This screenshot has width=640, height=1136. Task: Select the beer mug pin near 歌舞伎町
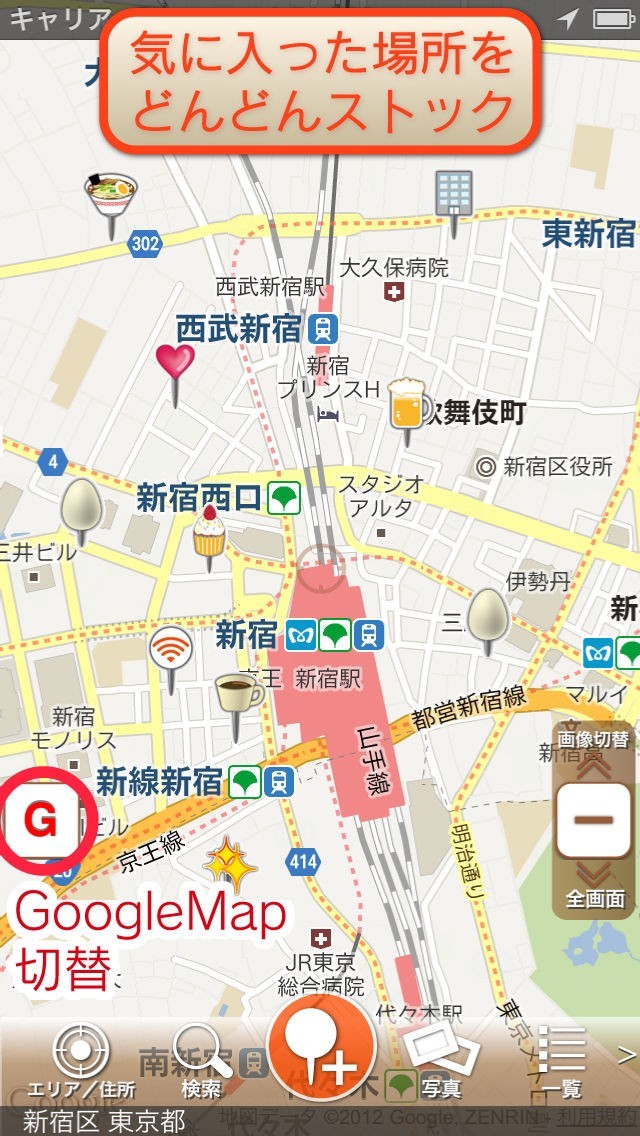407,402
